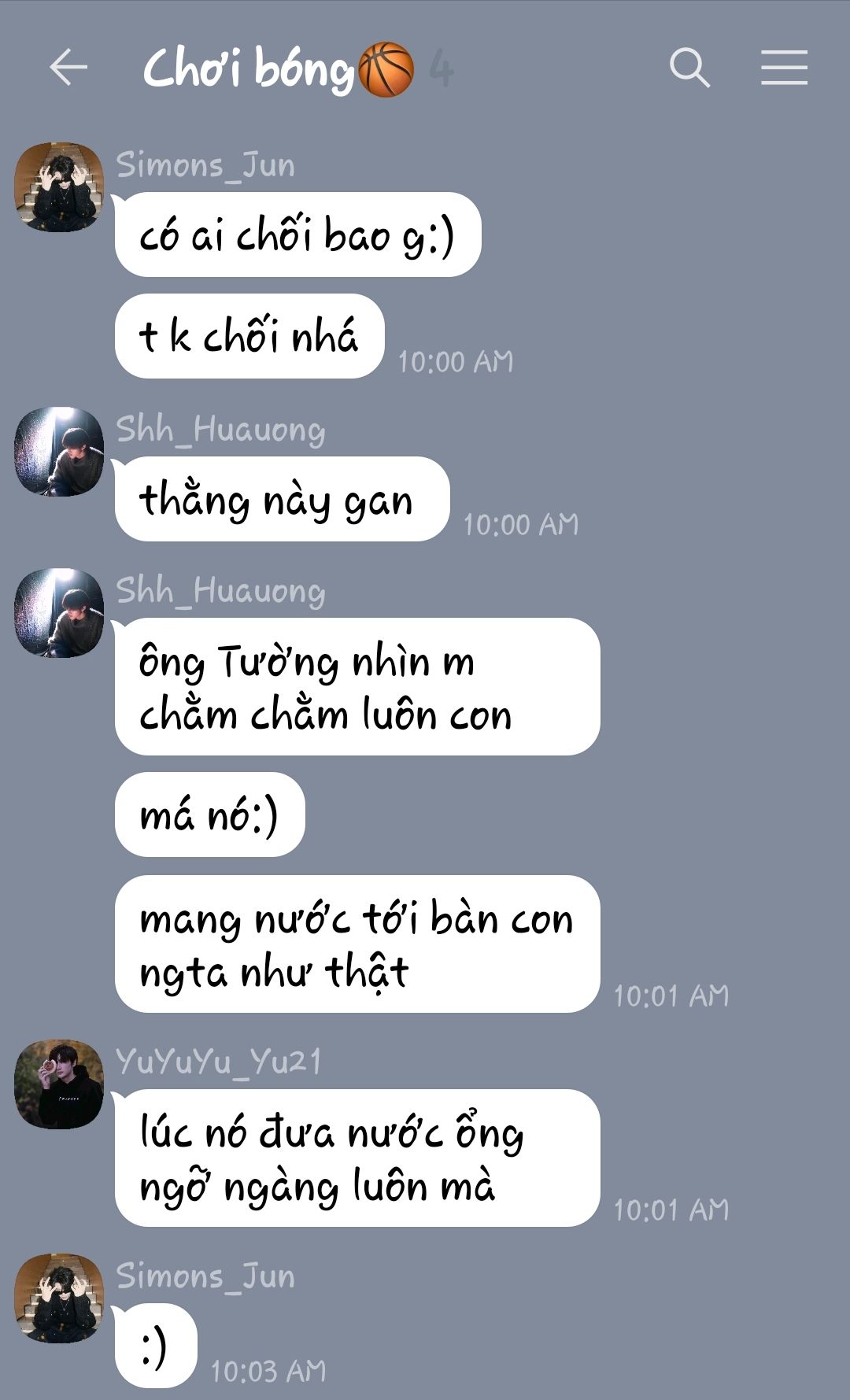
Task: Search messages in this group chat
Action: coord(689,67)
